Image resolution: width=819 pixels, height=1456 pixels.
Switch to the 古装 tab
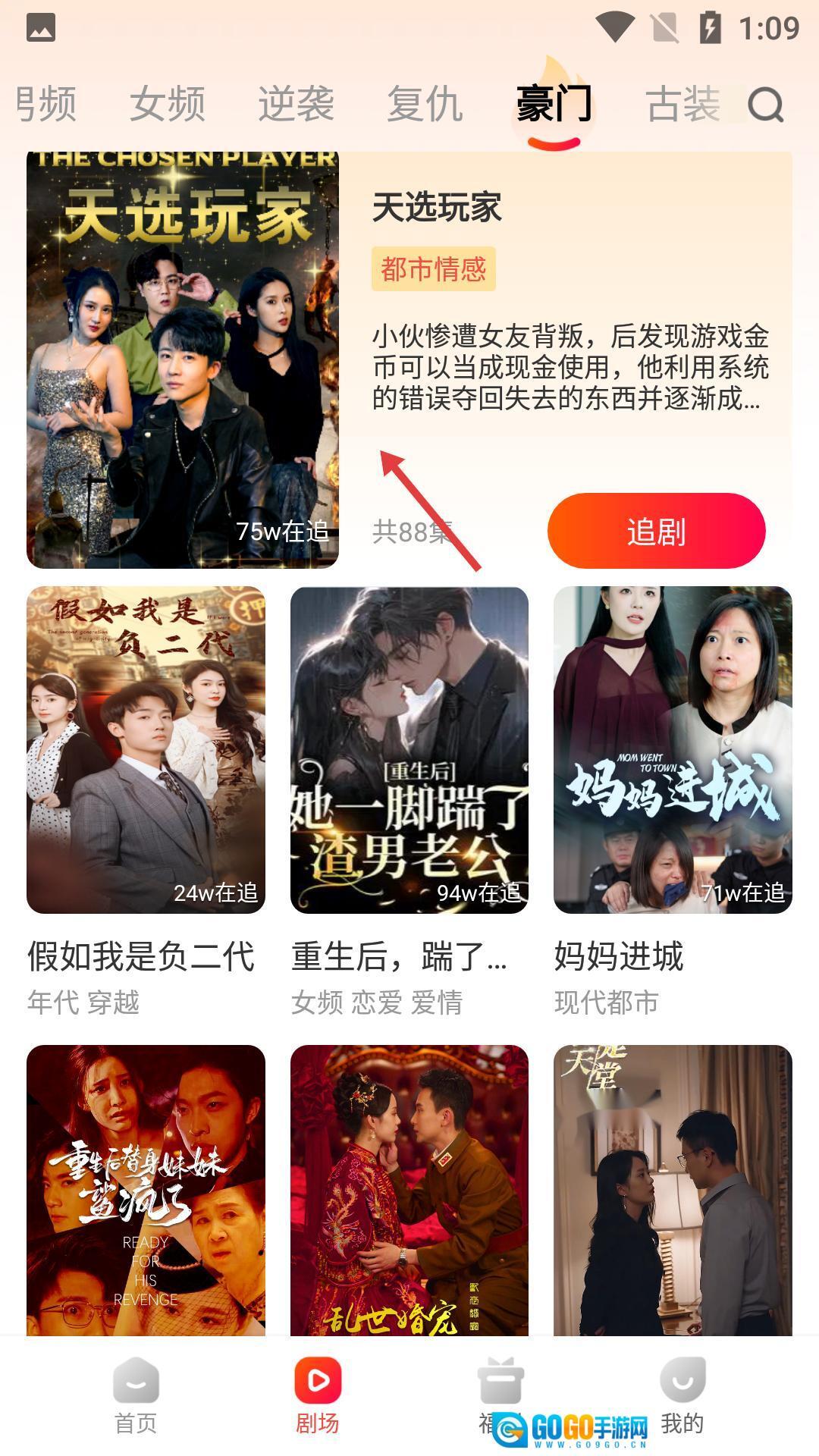tap(682, 104)
